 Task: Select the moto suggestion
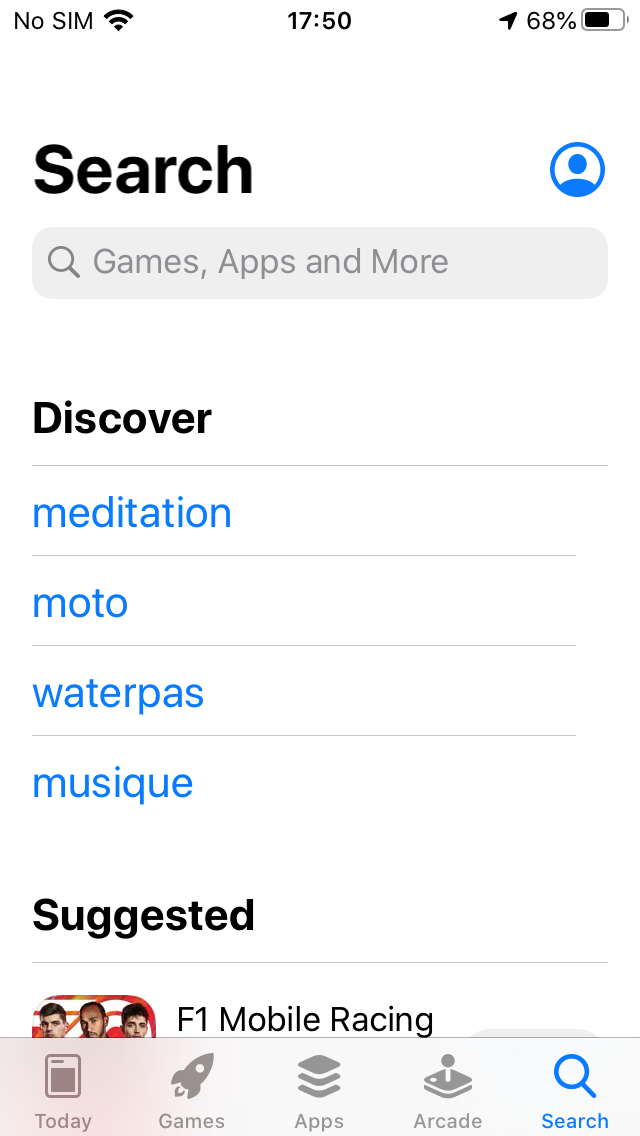80,603
